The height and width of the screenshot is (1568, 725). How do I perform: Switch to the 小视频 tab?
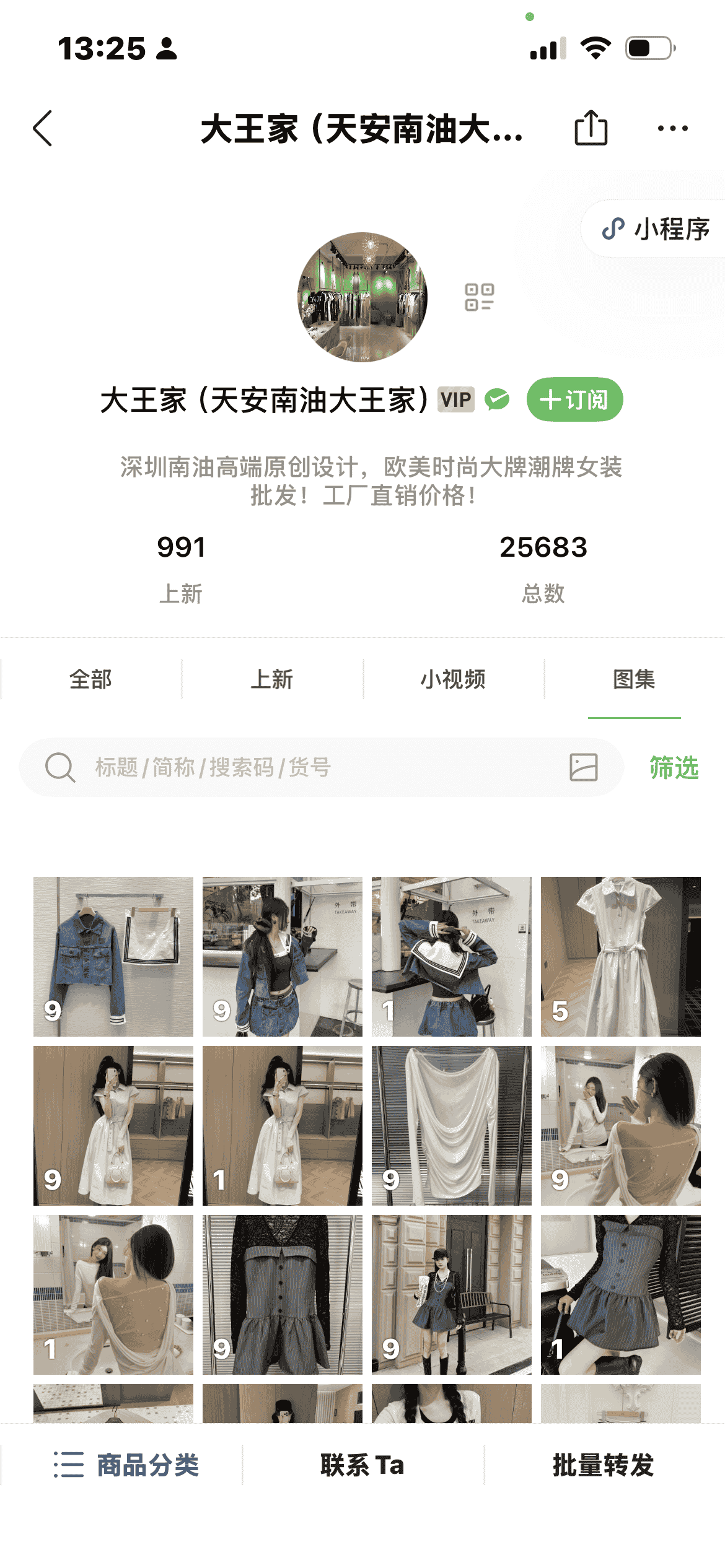[x=453, y=679]
